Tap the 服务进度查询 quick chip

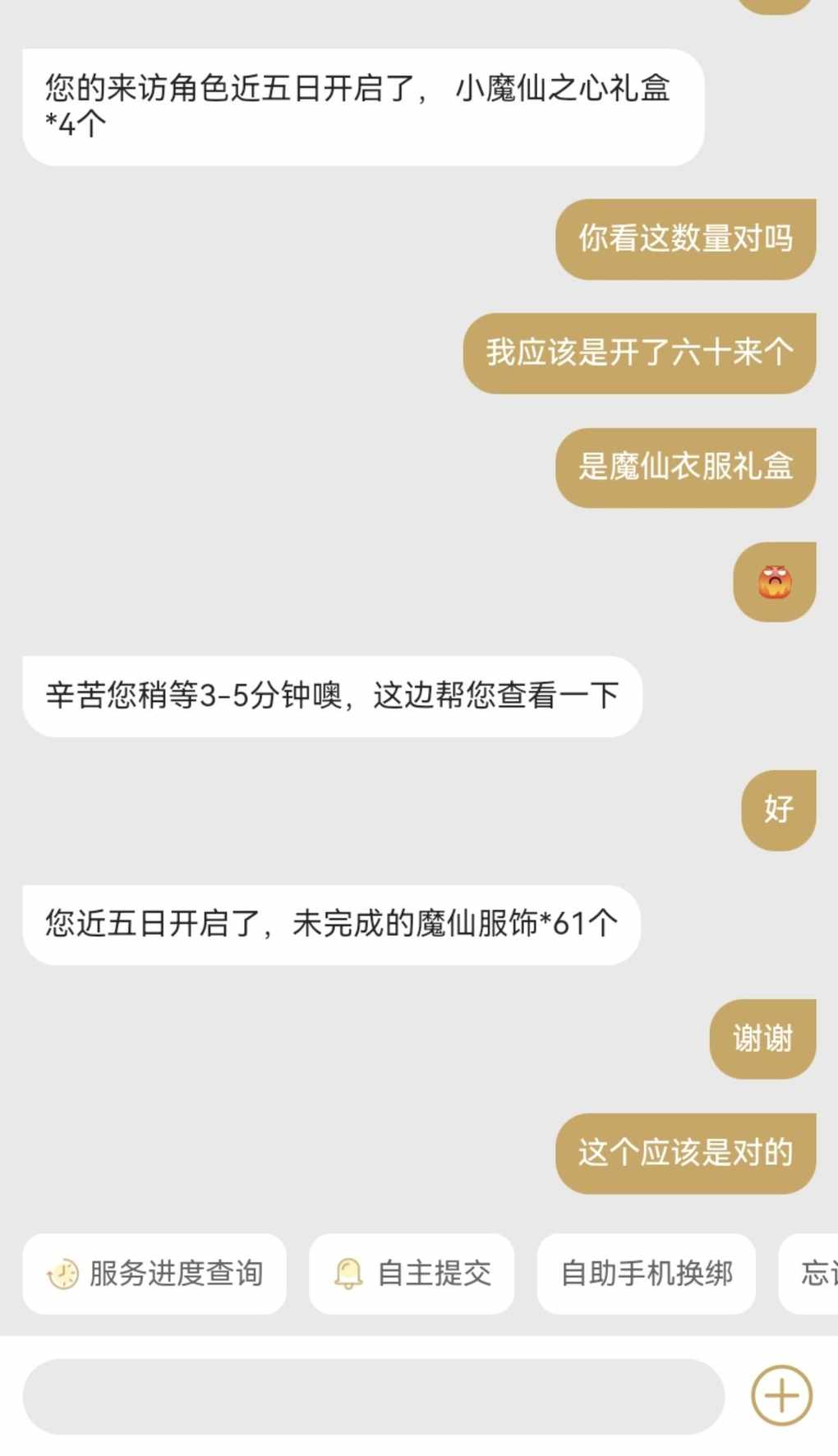154,1273
